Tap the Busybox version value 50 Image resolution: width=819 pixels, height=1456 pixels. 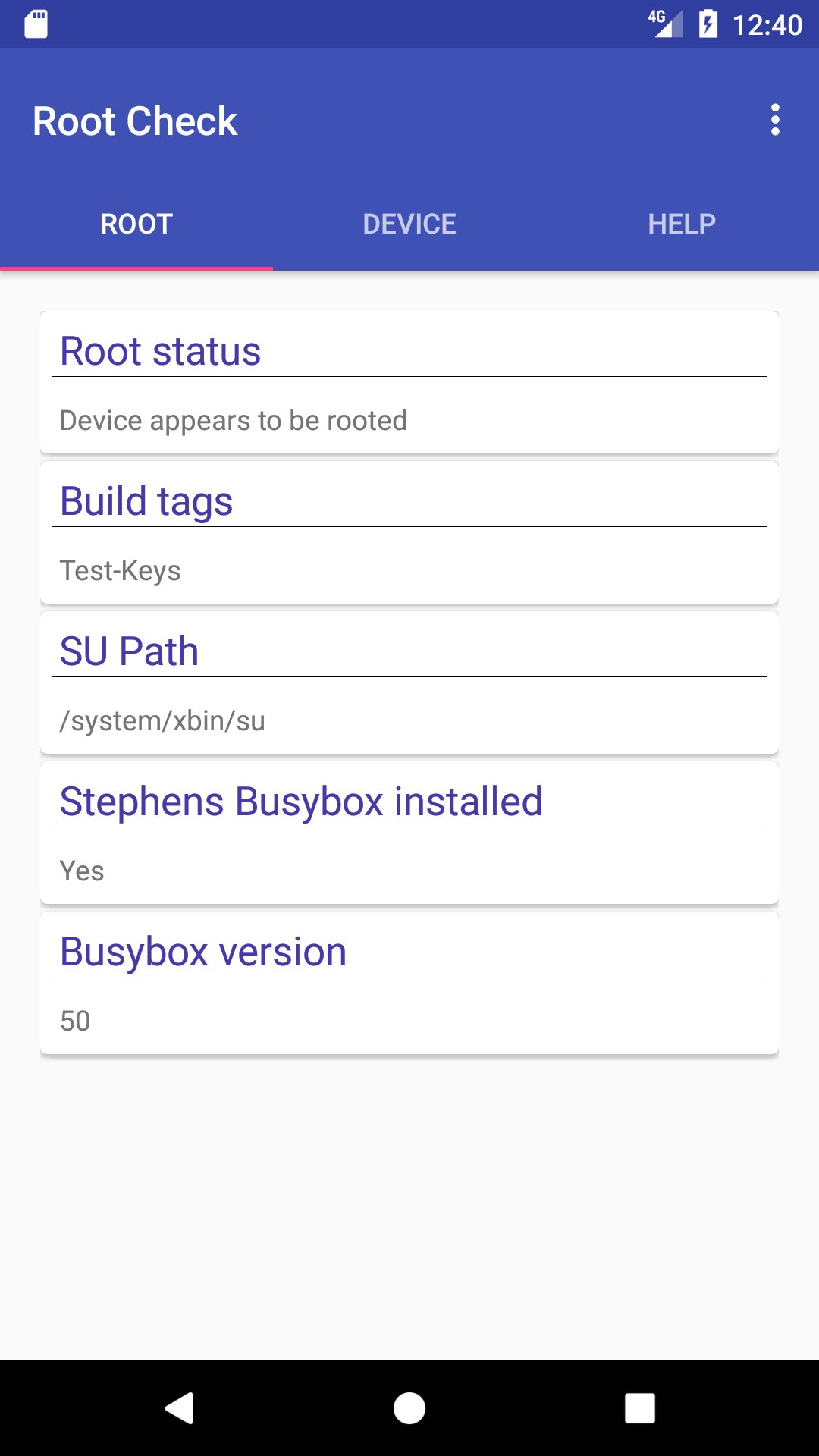76,1021
